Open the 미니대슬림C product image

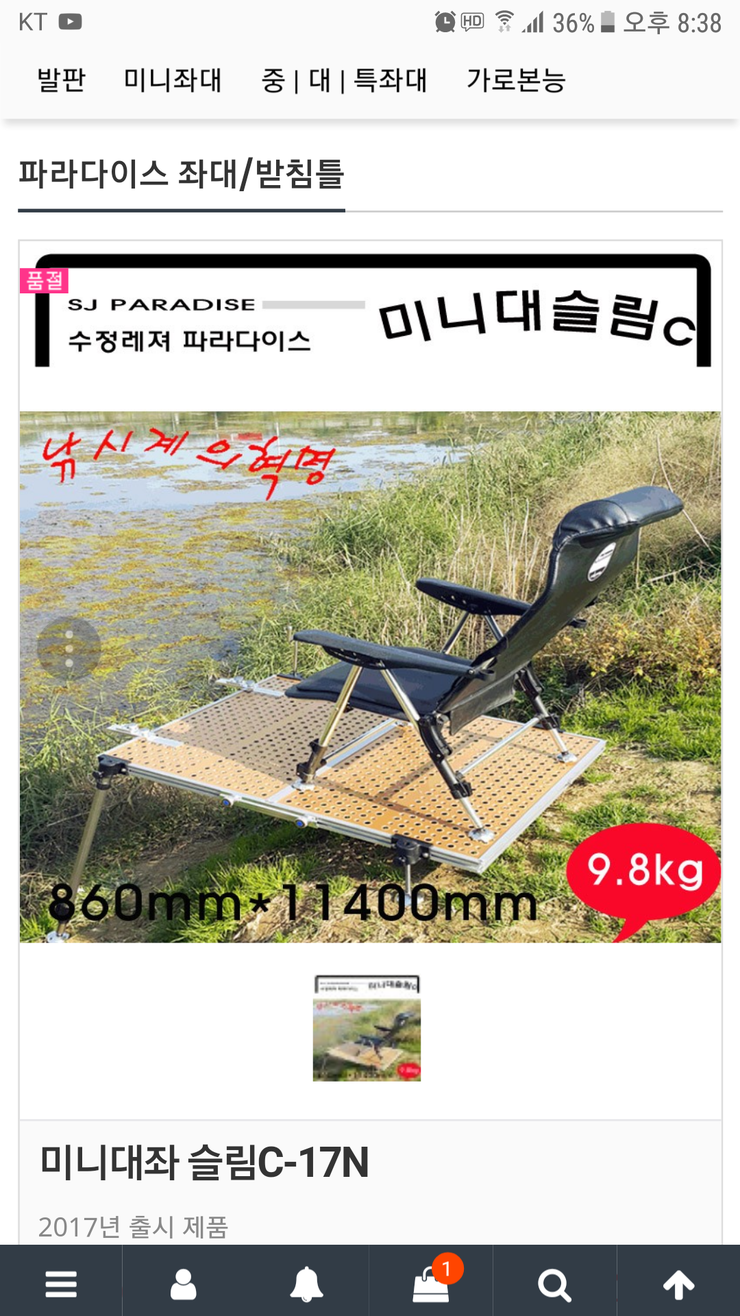coord(370,592)
